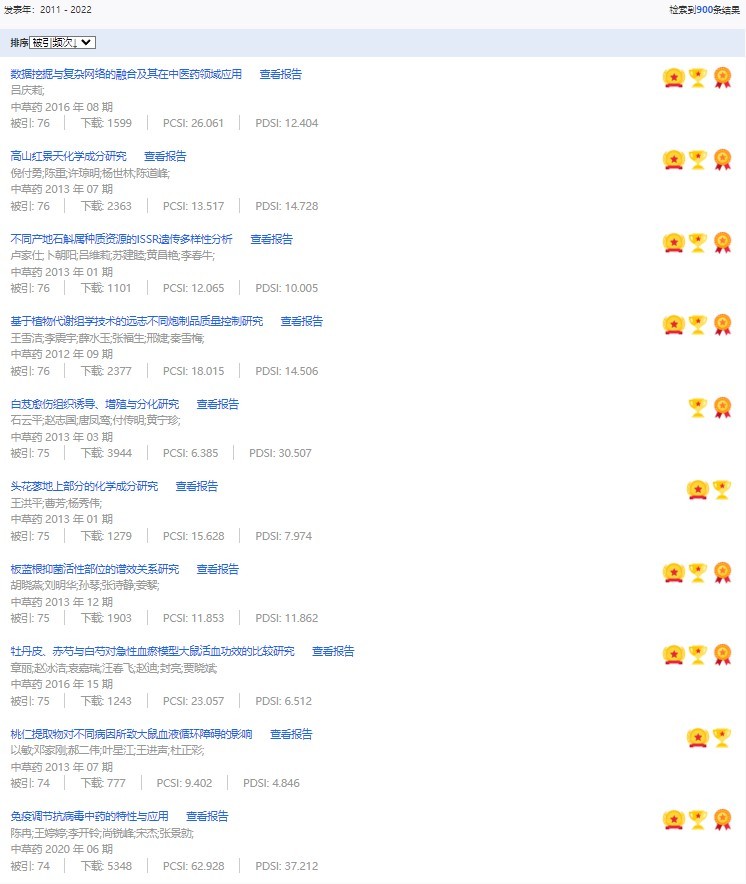
Task: Open article 高山红景天化学成分研究
Action: (x=68, y=156)
